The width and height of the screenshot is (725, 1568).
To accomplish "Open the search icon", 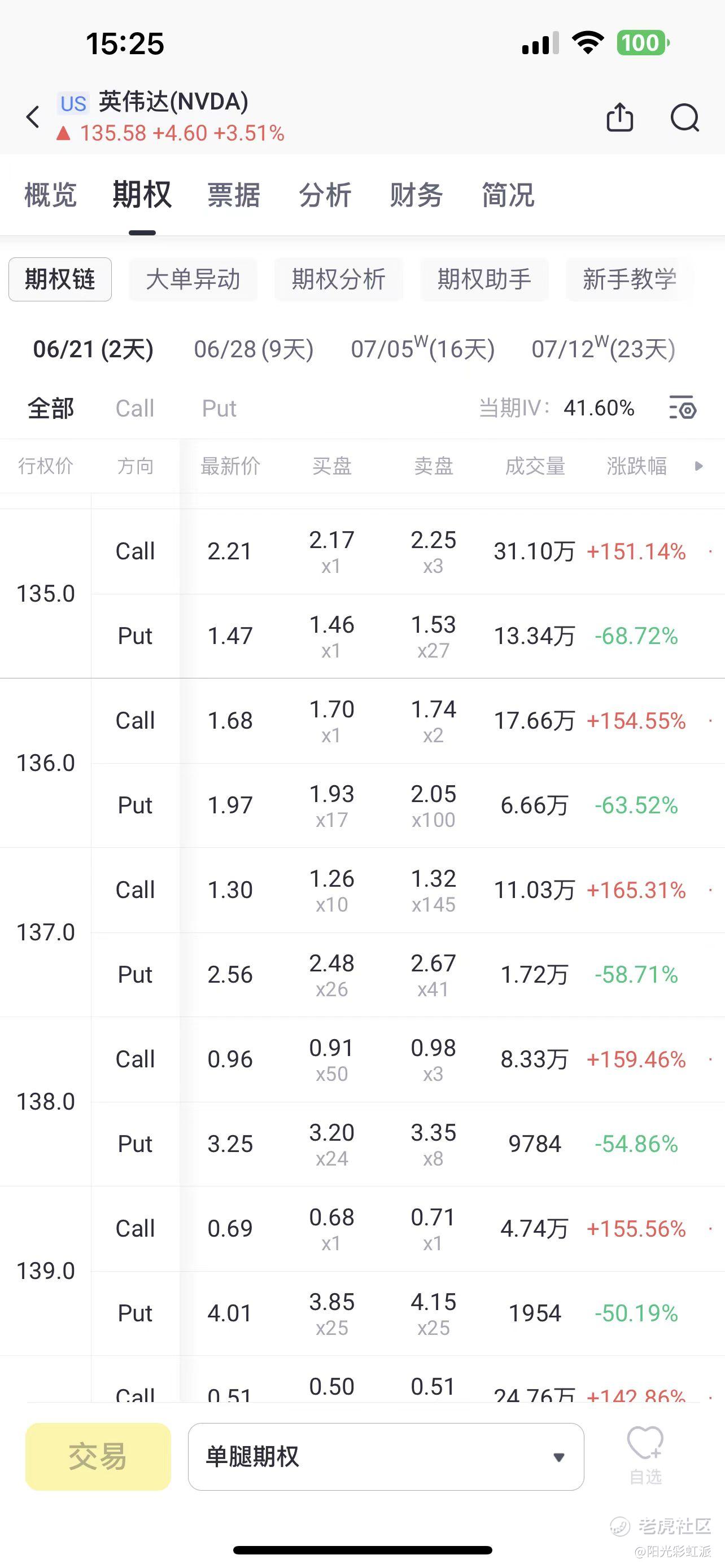I will pos(685,117).
